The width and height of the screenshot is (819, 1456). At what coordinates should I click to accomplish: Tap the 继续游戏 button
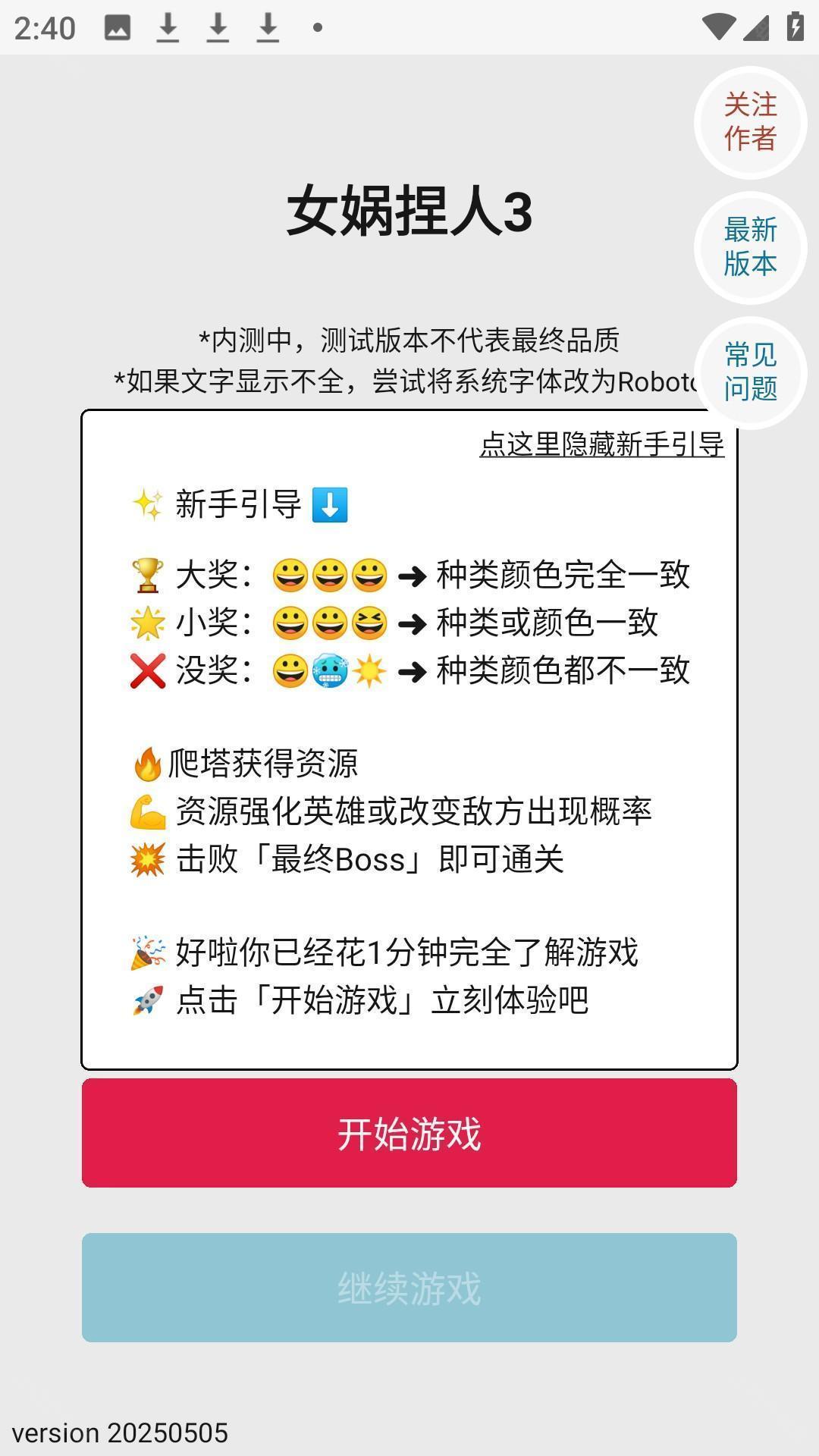click(409, 1288)
